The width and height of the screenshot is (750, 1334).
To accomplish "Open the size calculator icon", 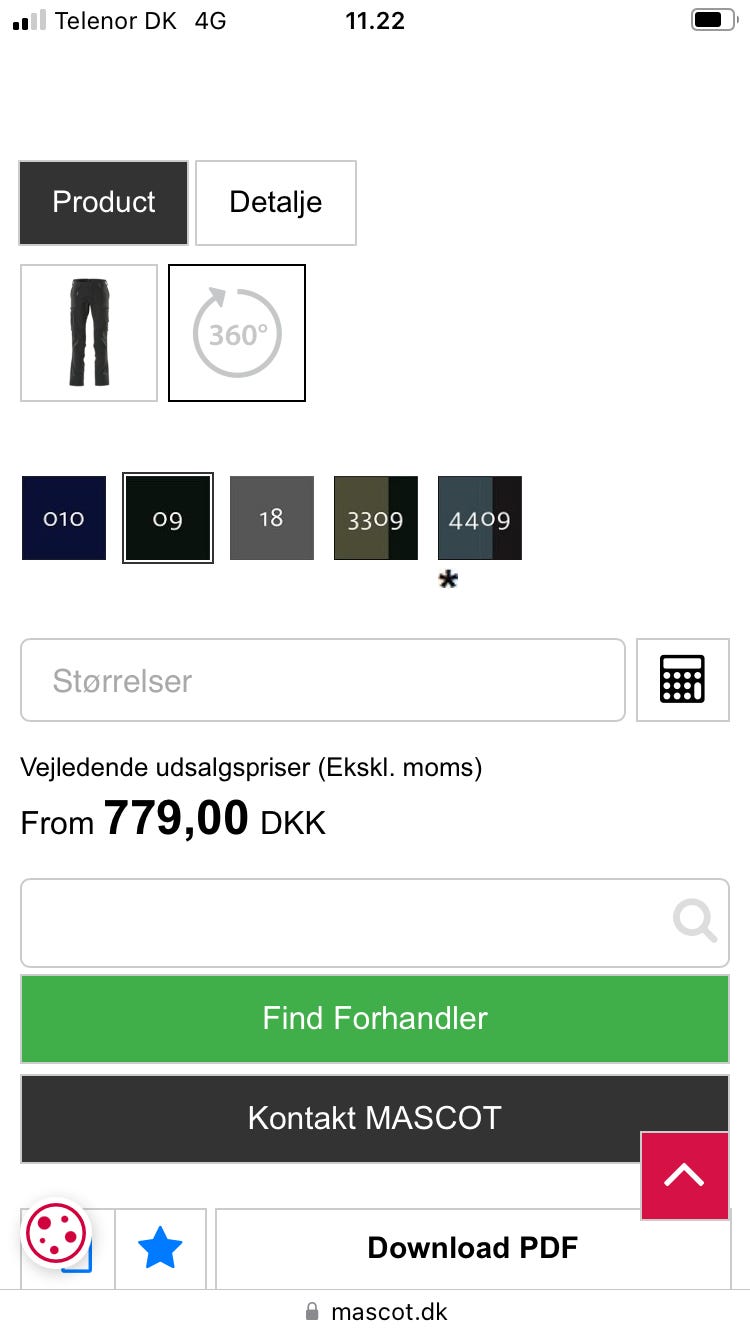I will (683, 680).
